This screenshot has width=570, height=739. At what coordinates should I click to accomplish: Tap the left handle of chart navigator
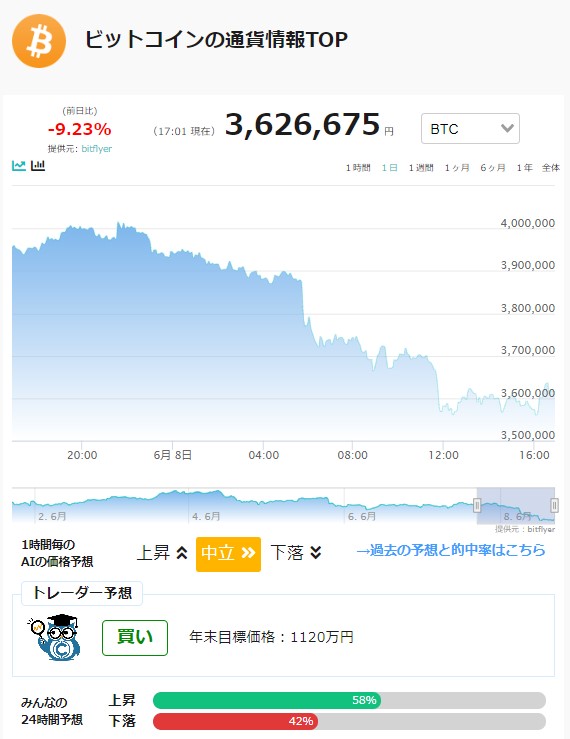pyautogui.click(x=477, y=506)
